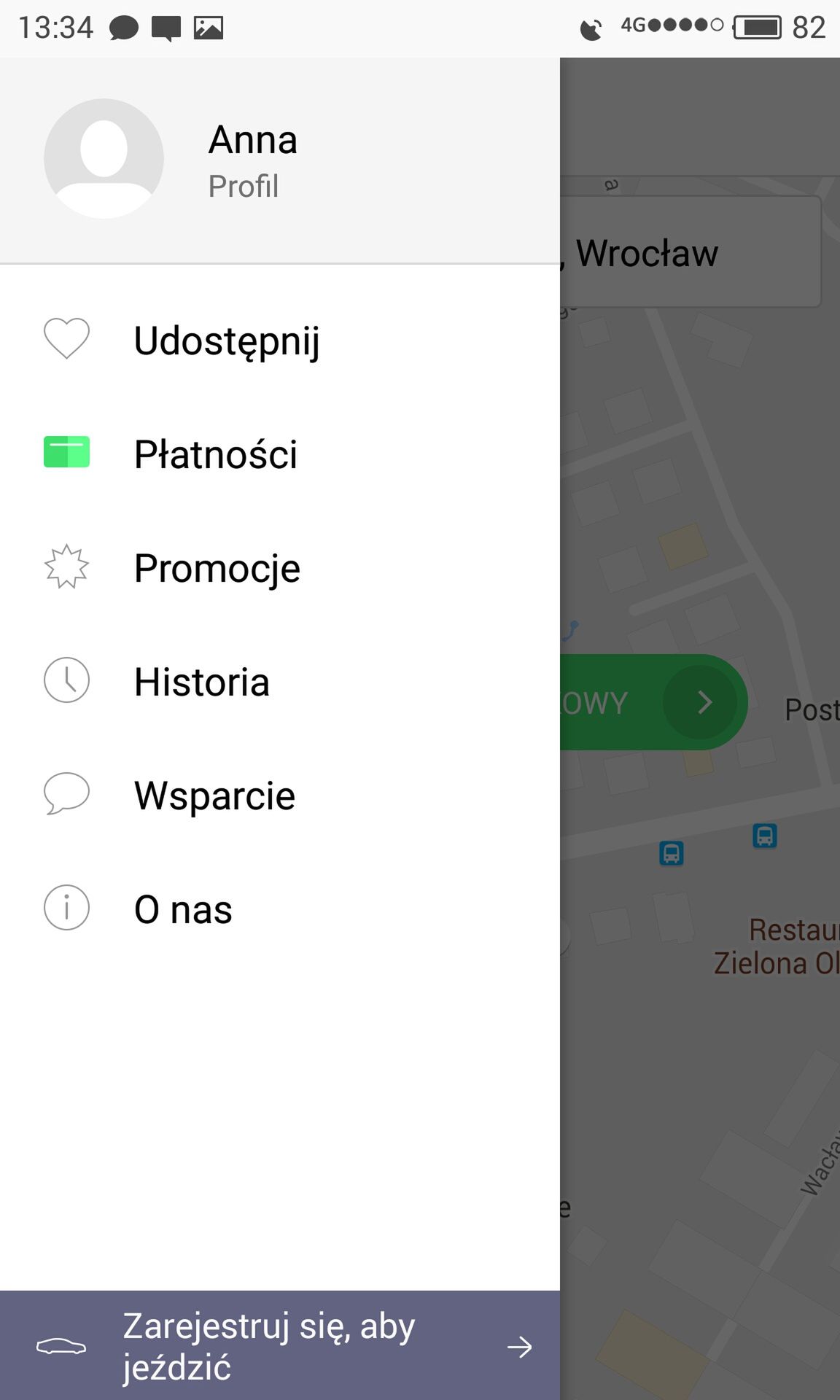840x1400 pixels.
Task: Open Promocje
Action: 280,567
